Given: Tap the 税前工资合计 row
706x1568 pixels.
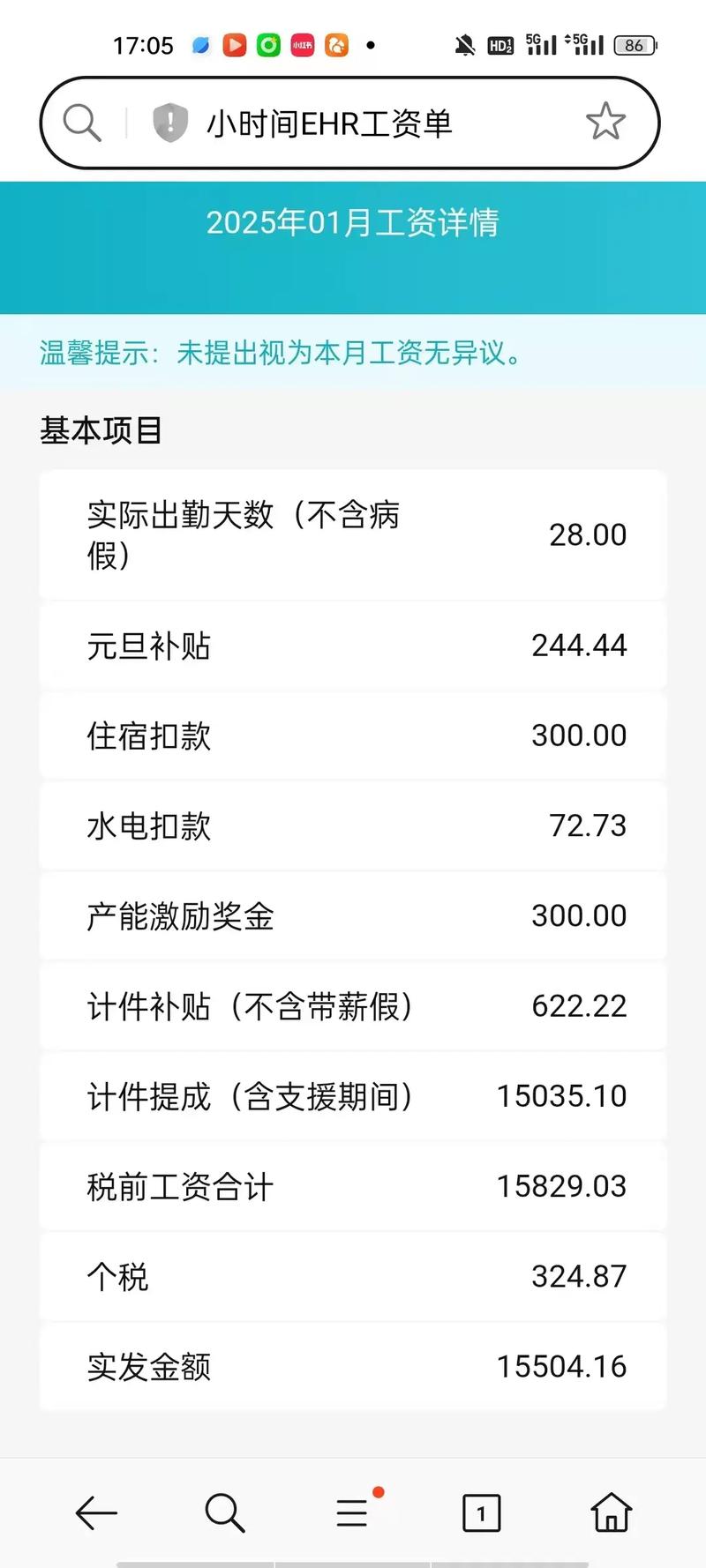Looking at the screenshot, I should (353, 1186).
